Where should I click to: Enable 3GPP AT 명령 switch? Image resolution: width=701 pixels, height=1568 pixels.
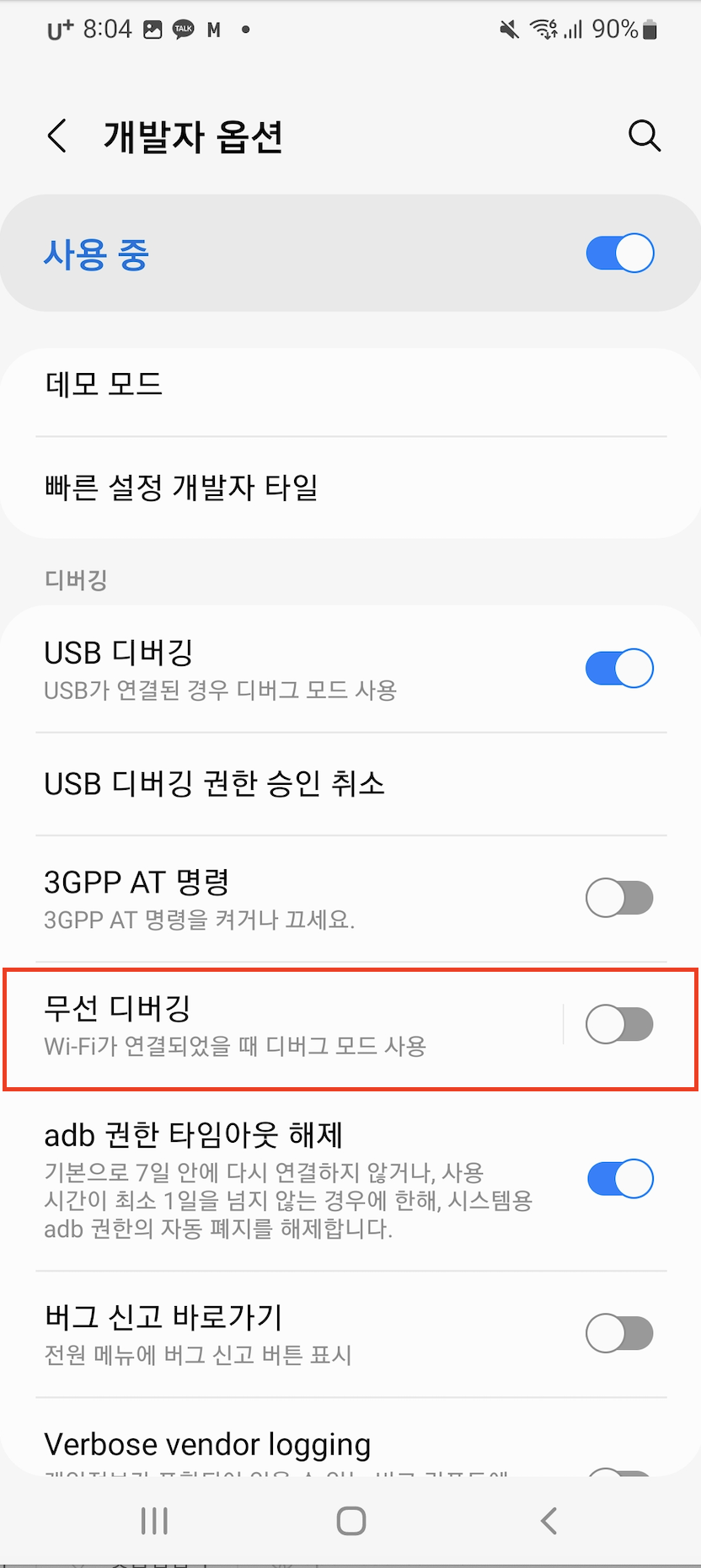pos(619,898)
